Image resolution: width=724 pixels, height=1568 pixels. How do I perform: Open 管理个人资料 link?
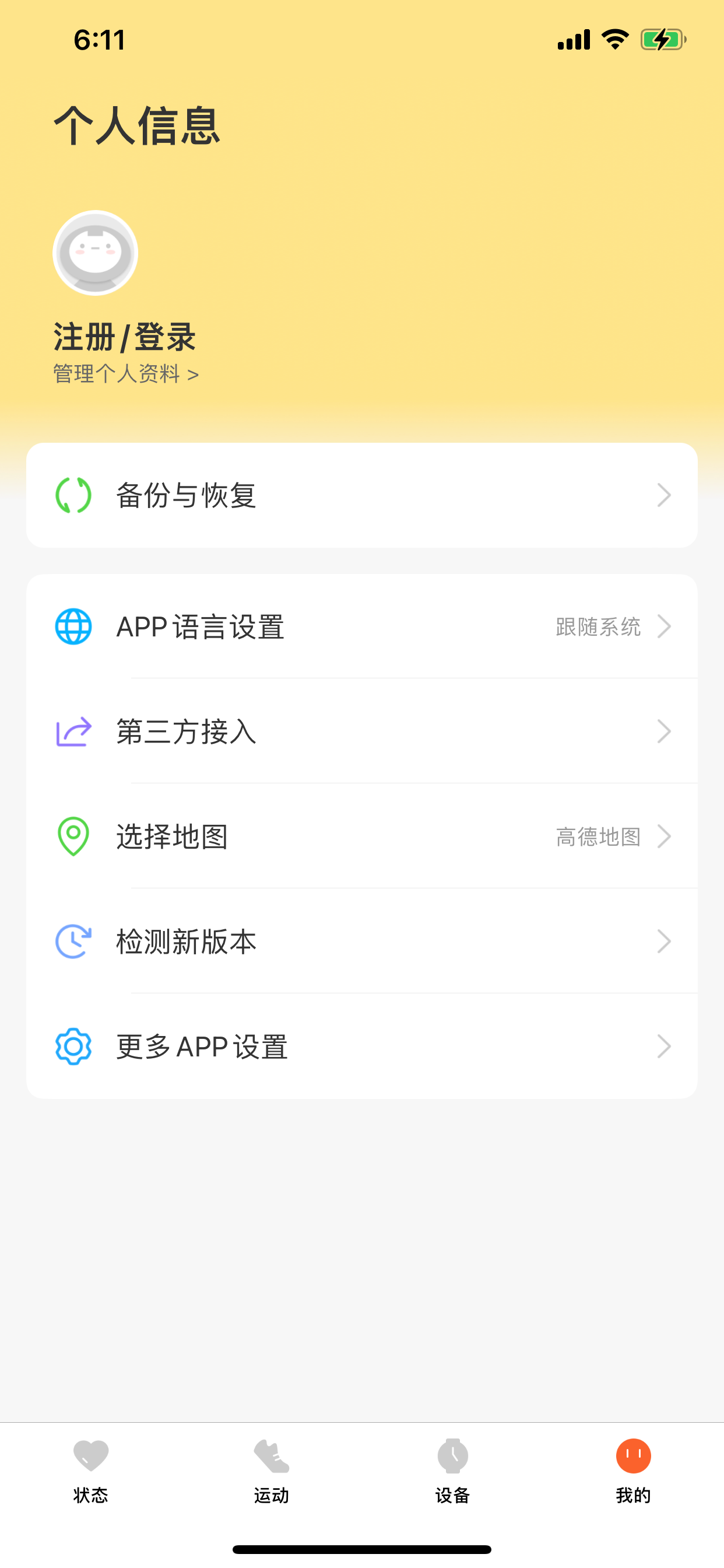[126, 374]
